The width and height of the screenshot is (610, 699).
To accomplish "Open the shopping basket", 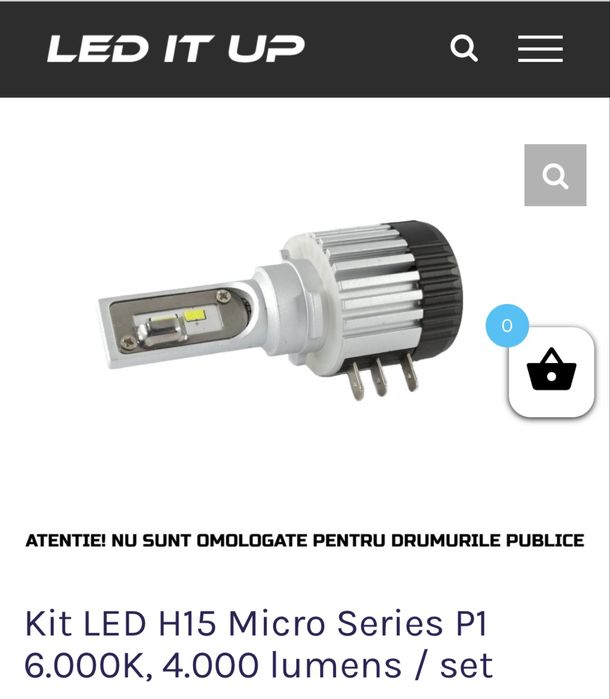I will pyautogui.click(x=551, y=371).
